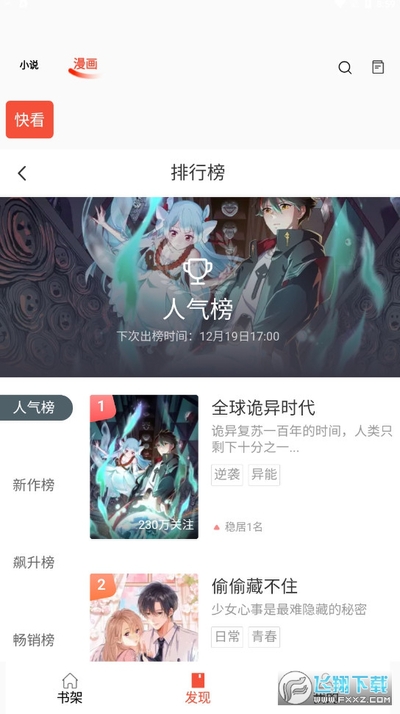Image resolution: width=400 pixels, height=714 pixels.
Task: Tap the 异能 tag
Action: click(264, 475)
